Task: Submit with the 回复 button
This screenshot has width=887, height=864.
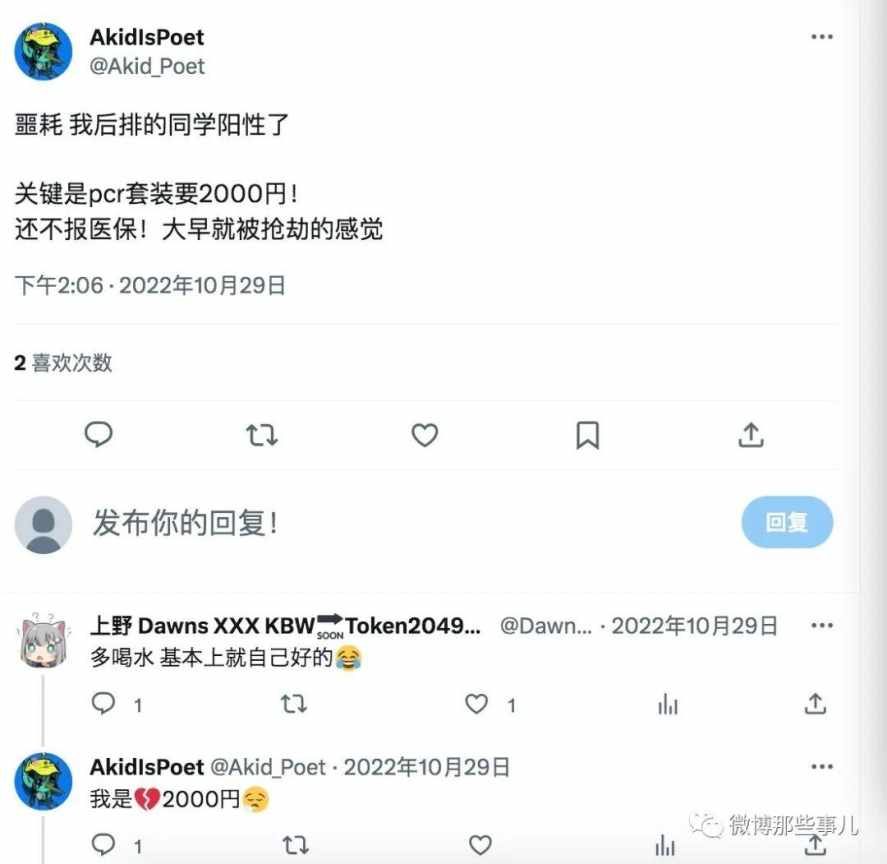Action: (x=787, y=522)
